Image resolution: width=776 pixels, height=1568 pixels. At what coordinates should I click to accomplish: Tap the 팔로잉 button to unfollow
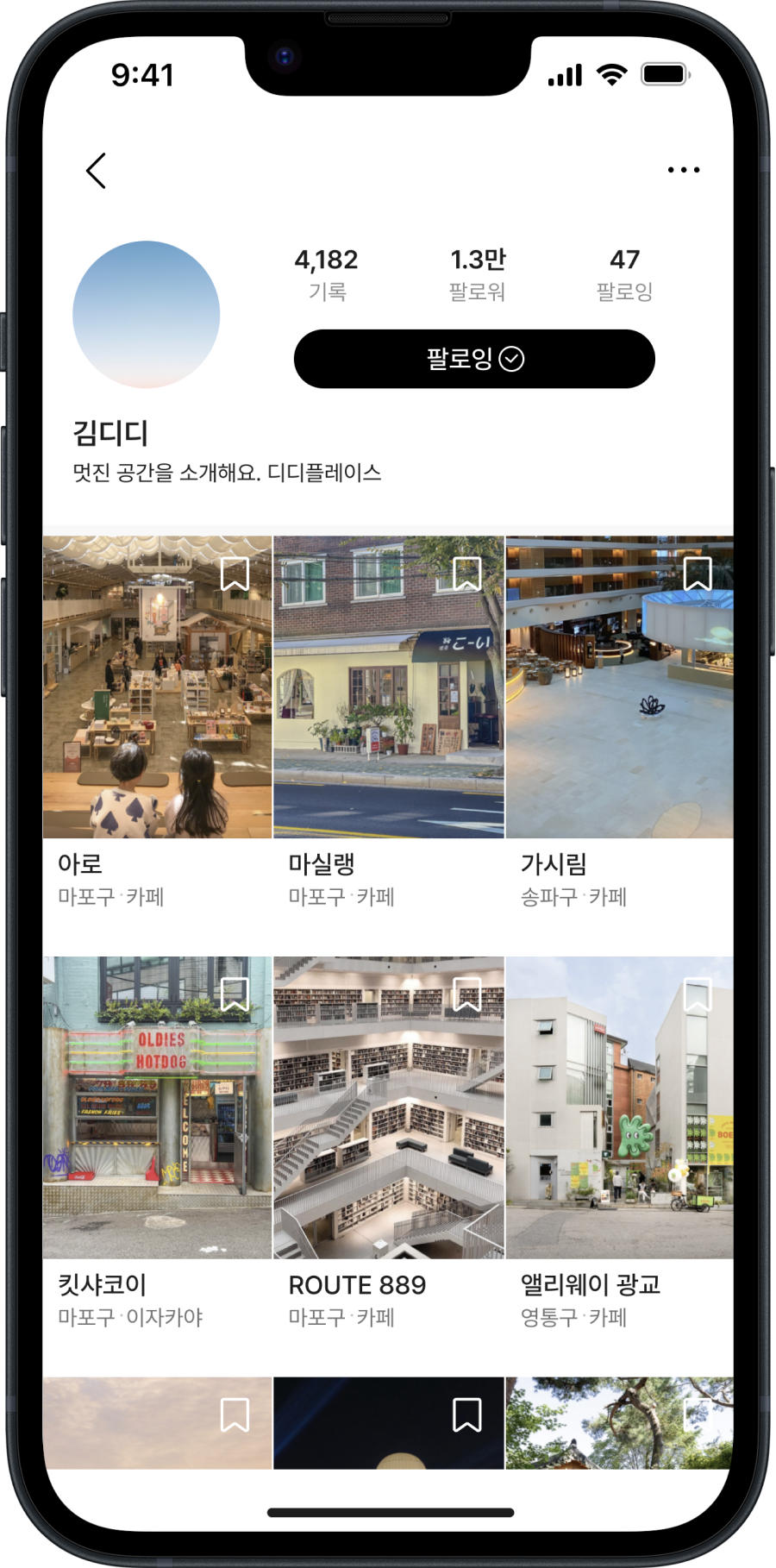pos(474,359)
